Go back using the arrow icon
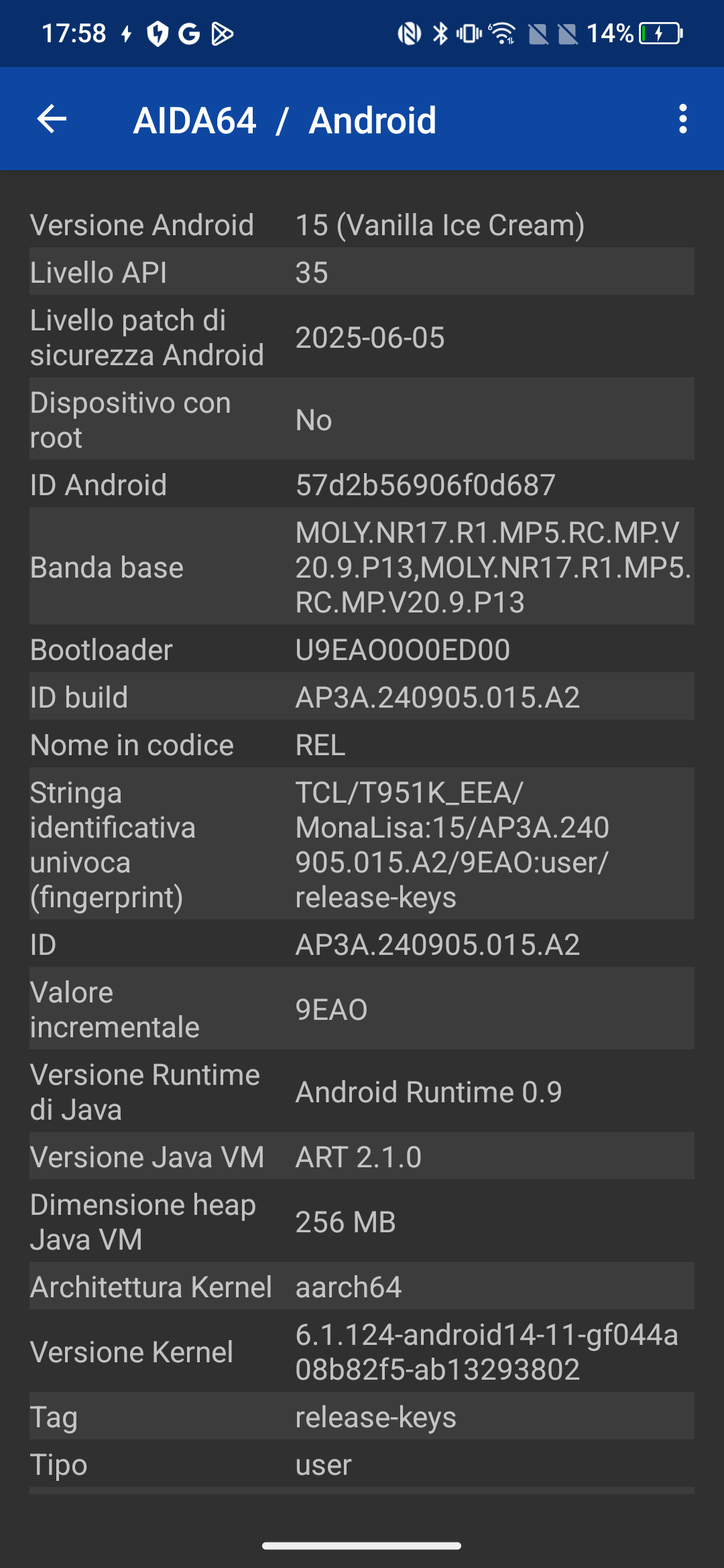This screenshot has width=724, height=1568. click(x=52, y=119)
